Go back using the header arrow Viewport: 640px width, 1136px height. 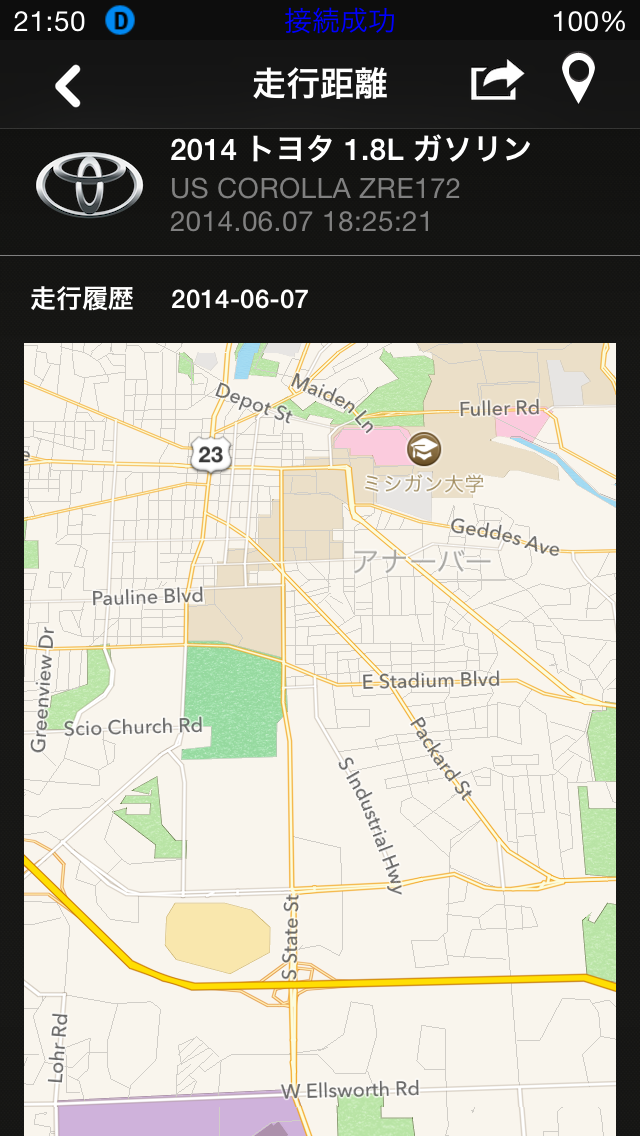[68, 85]
